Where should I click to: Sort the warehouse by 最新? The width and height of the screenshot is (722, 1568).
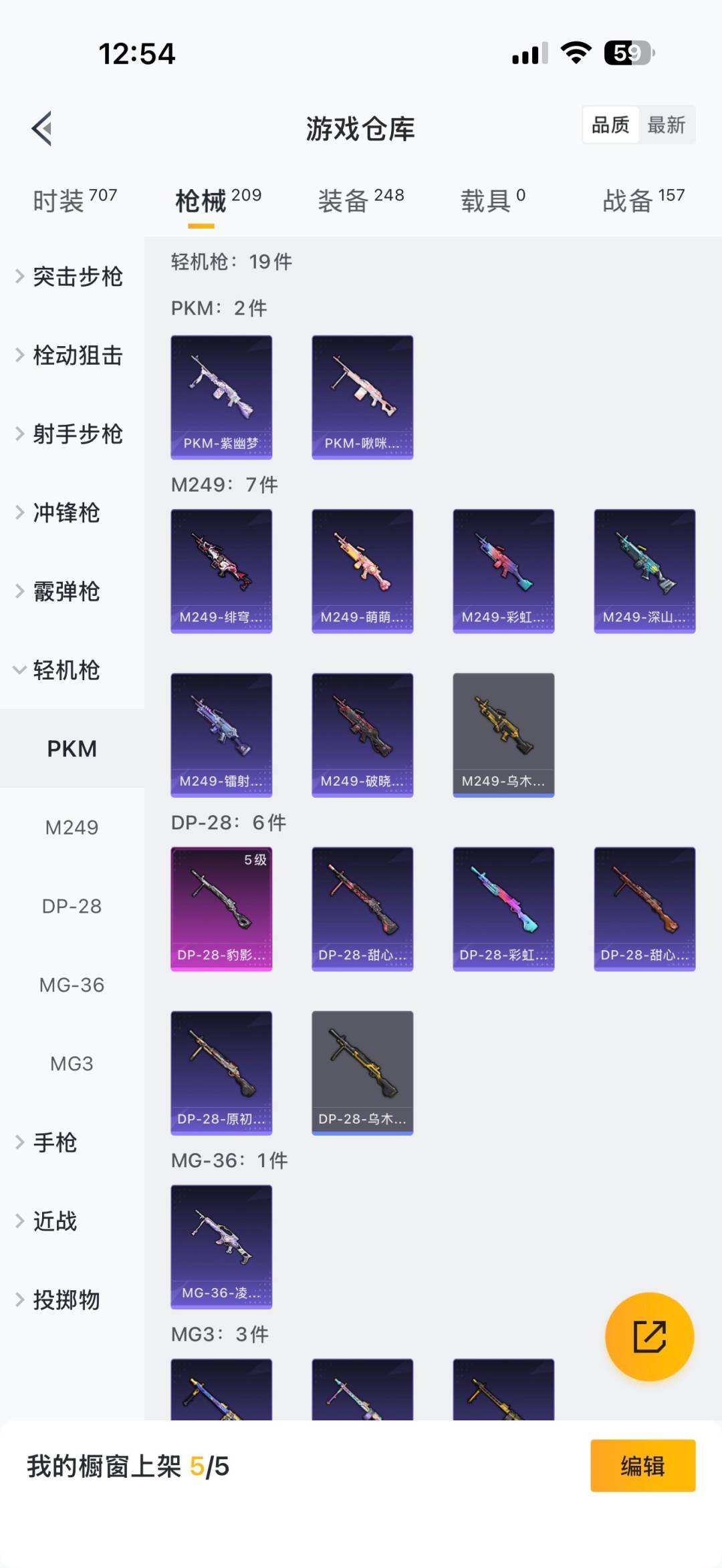tap(666, 125)
